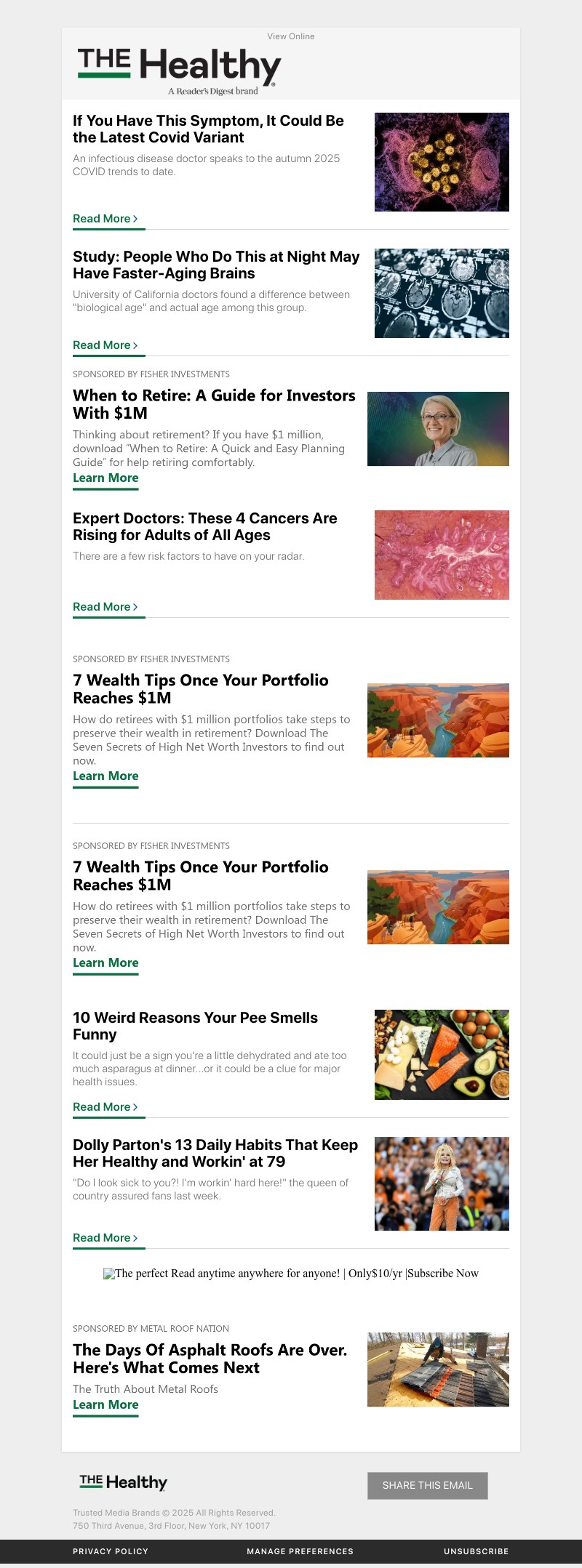Read more about the latest Covid variant

point(105,219)
